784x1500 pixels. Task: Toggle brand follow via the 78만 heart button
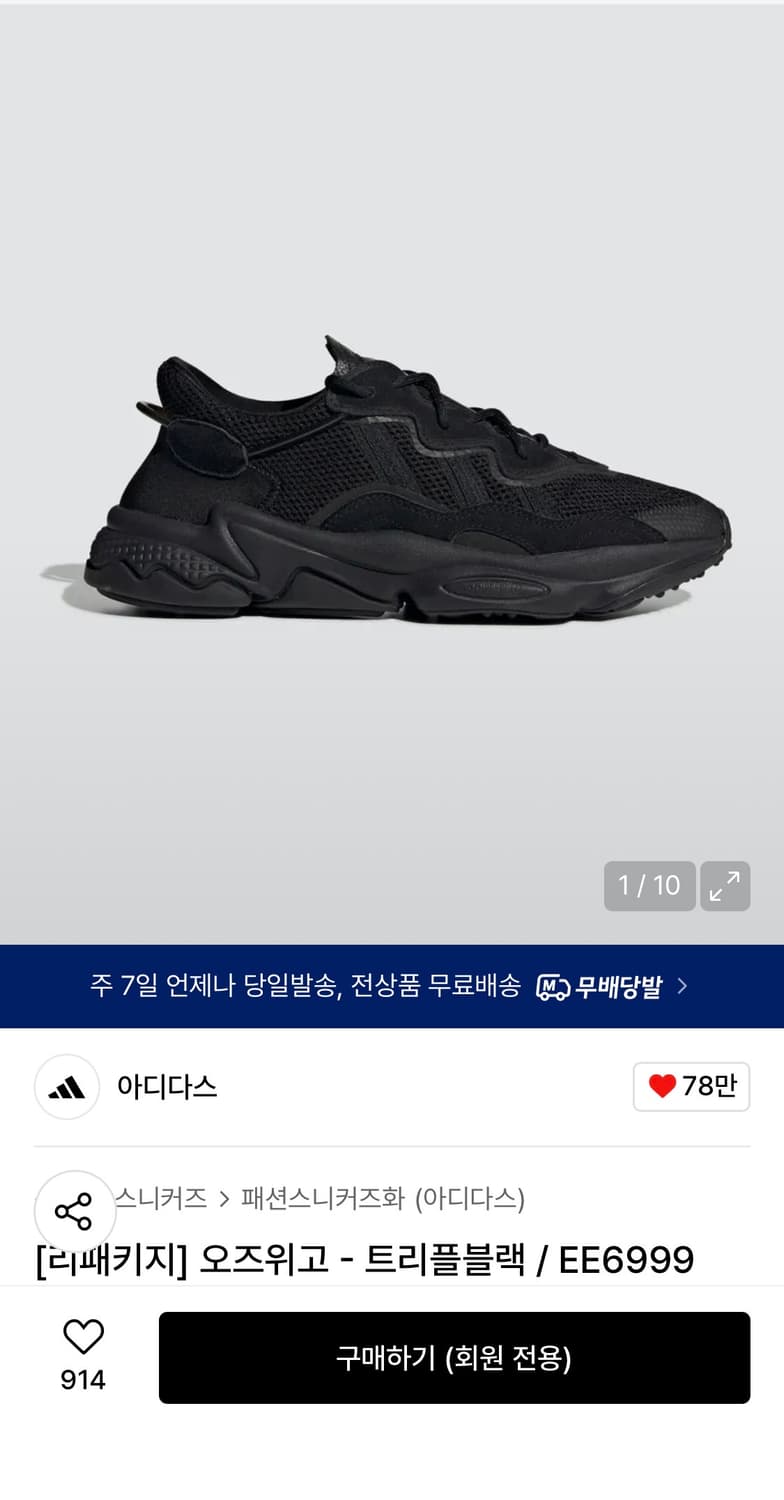(x=691, y=1087)
